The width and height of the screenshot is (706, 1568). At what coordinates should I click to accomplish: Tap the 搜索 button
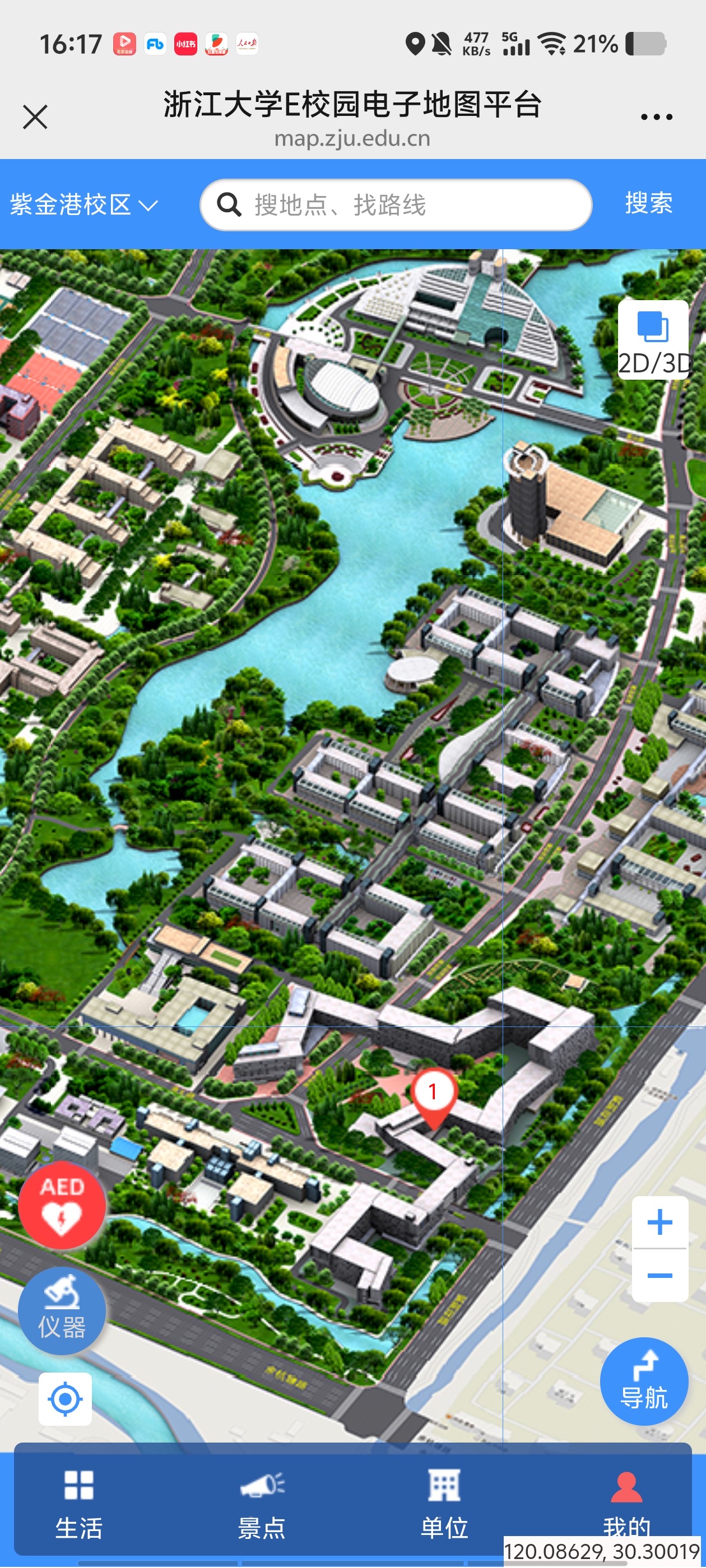coord(648,203)
